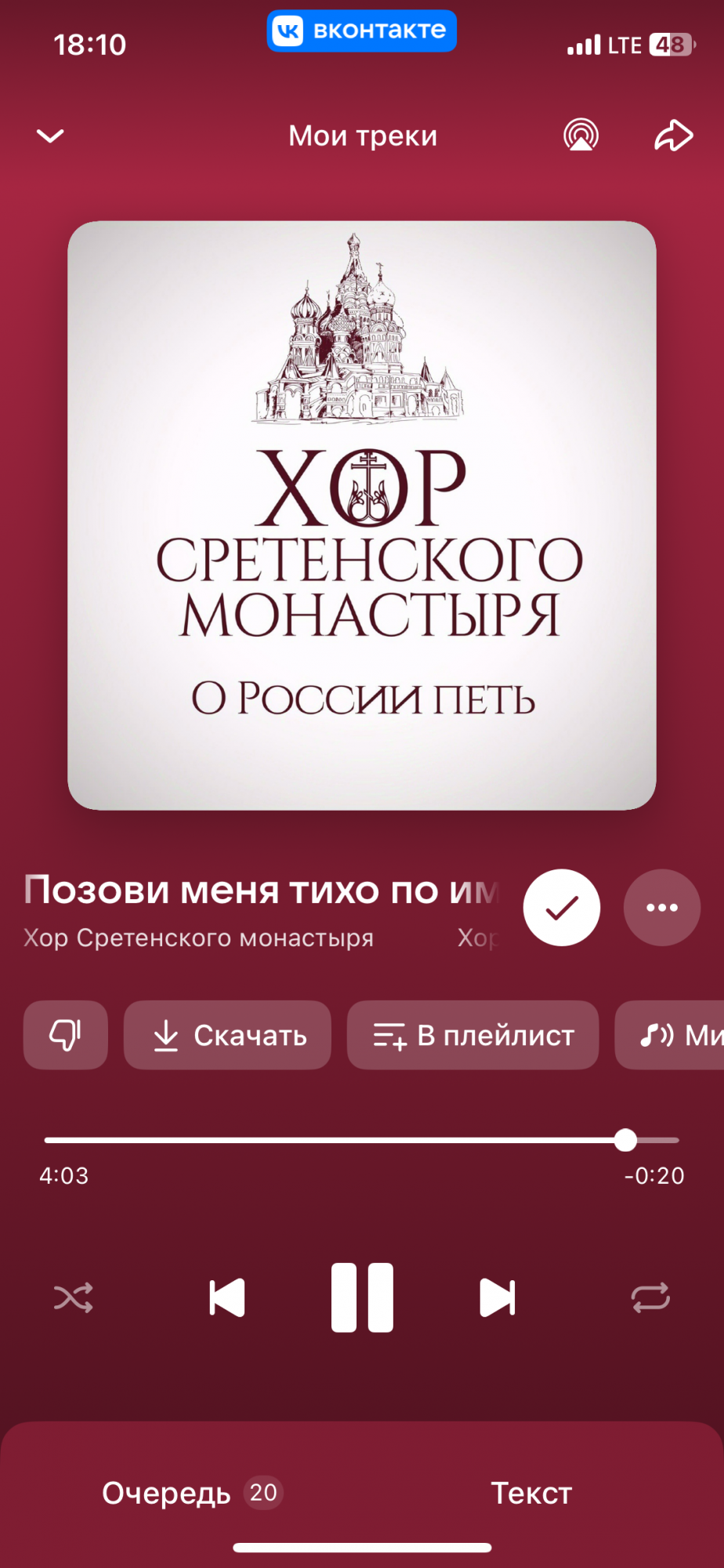Open the three-dot options menu

(662, 908)
